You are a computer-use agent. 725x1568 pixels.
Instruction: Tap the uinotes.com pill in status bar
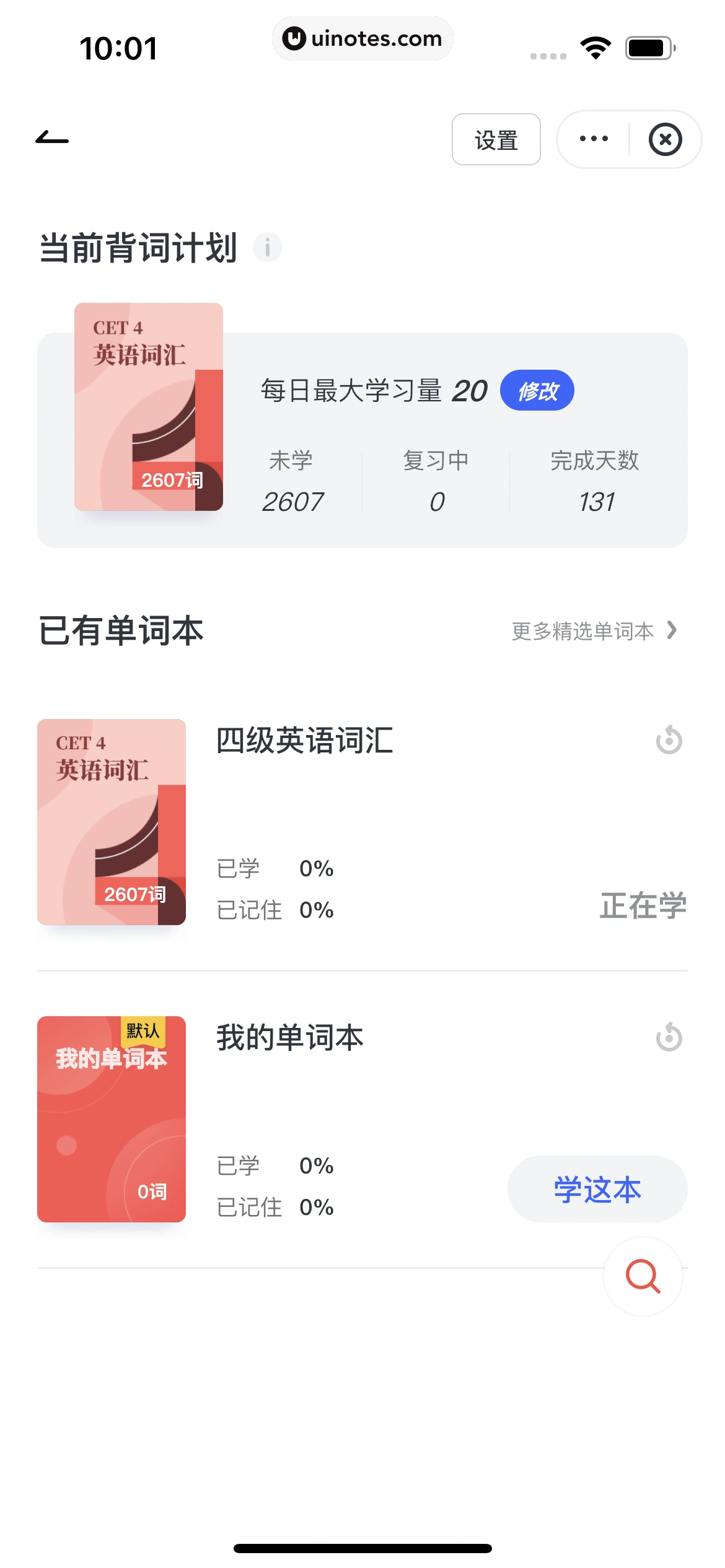click(x=362, y=38)
